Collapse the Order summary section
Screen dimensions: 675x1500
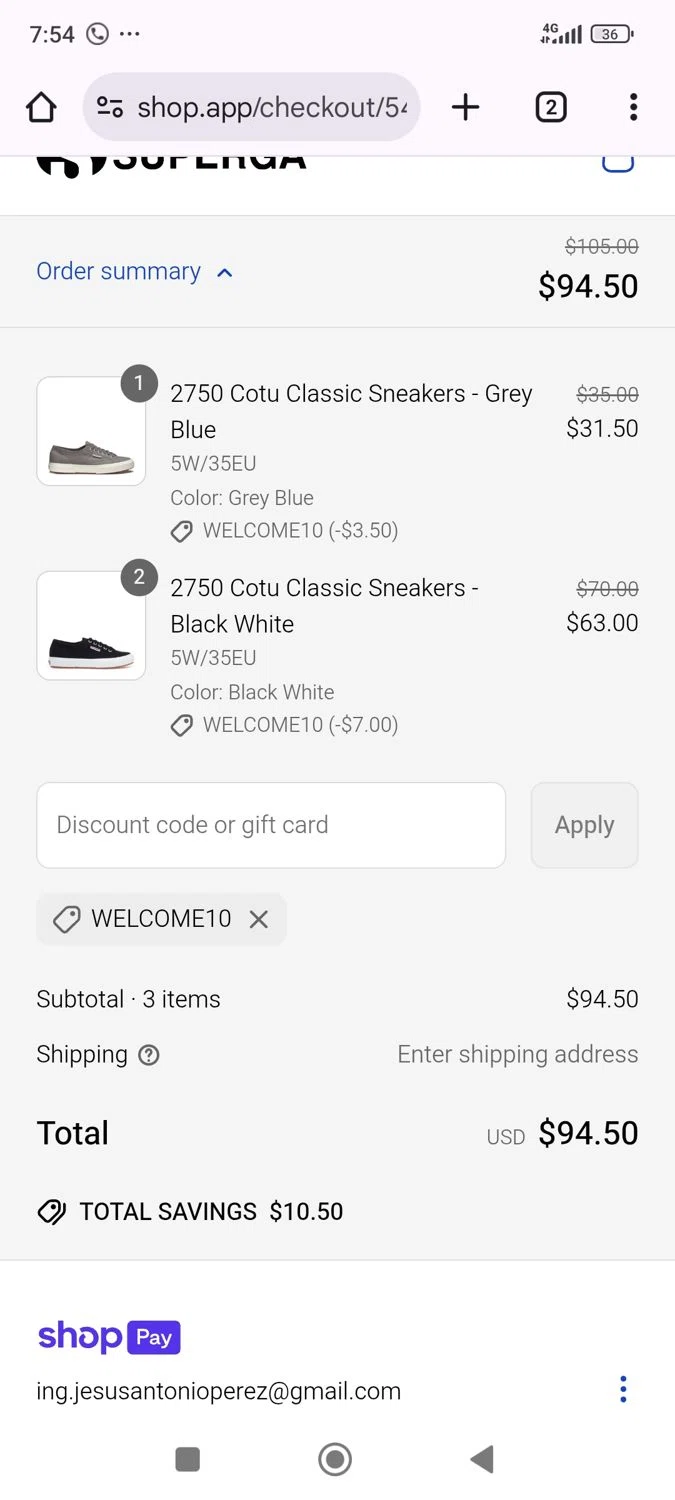click(134, 272)
